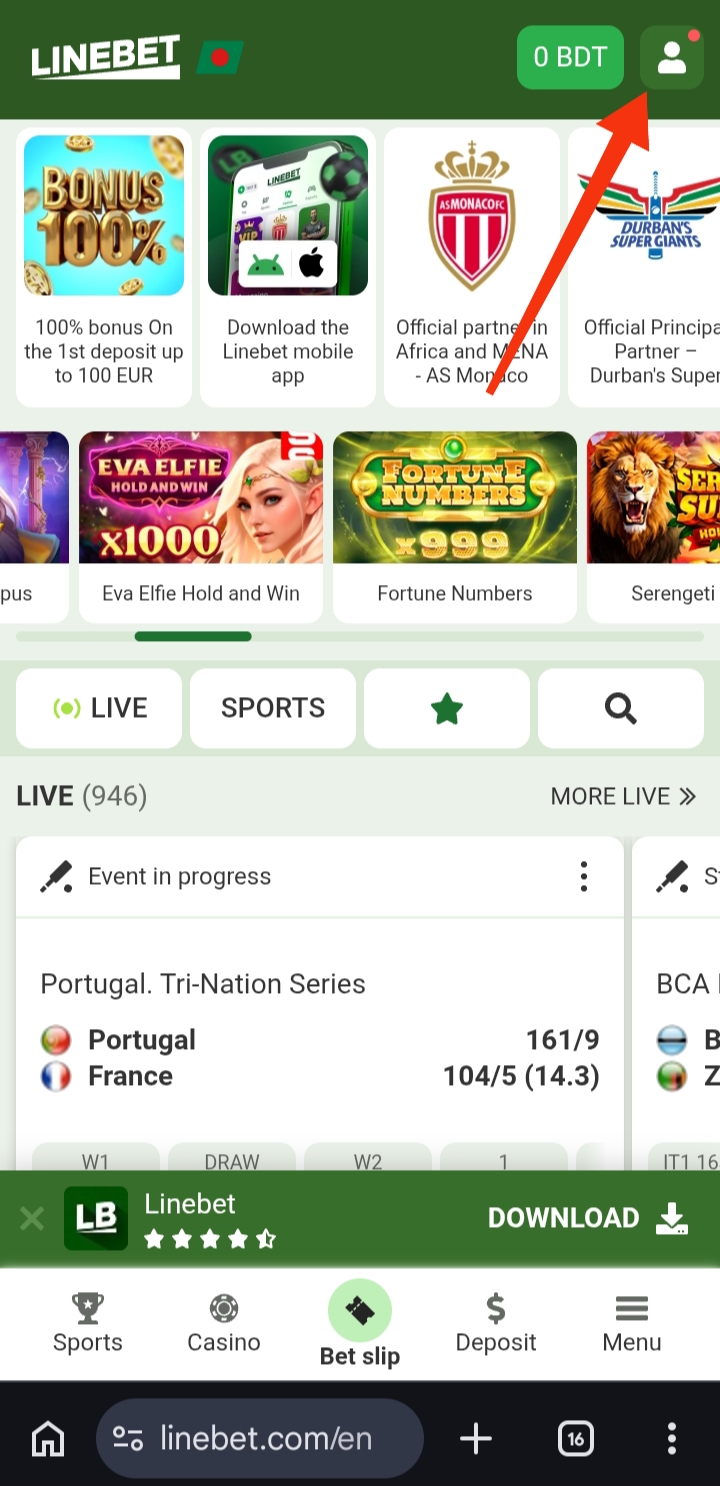The width and height of the screenshot is (720, 1486).
Task: Launch the Eva Elfie Hold and Win game
Action: point(201,525)
